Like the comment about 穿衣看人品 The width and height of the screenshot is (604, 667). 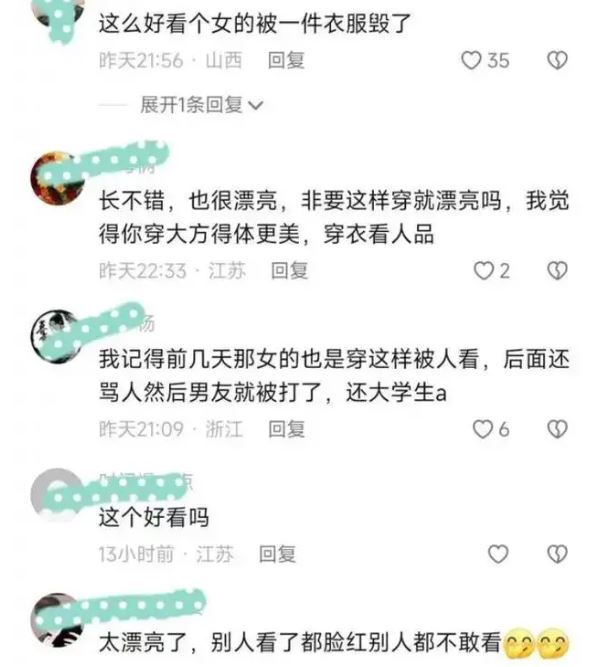click(x=484, y=270)
